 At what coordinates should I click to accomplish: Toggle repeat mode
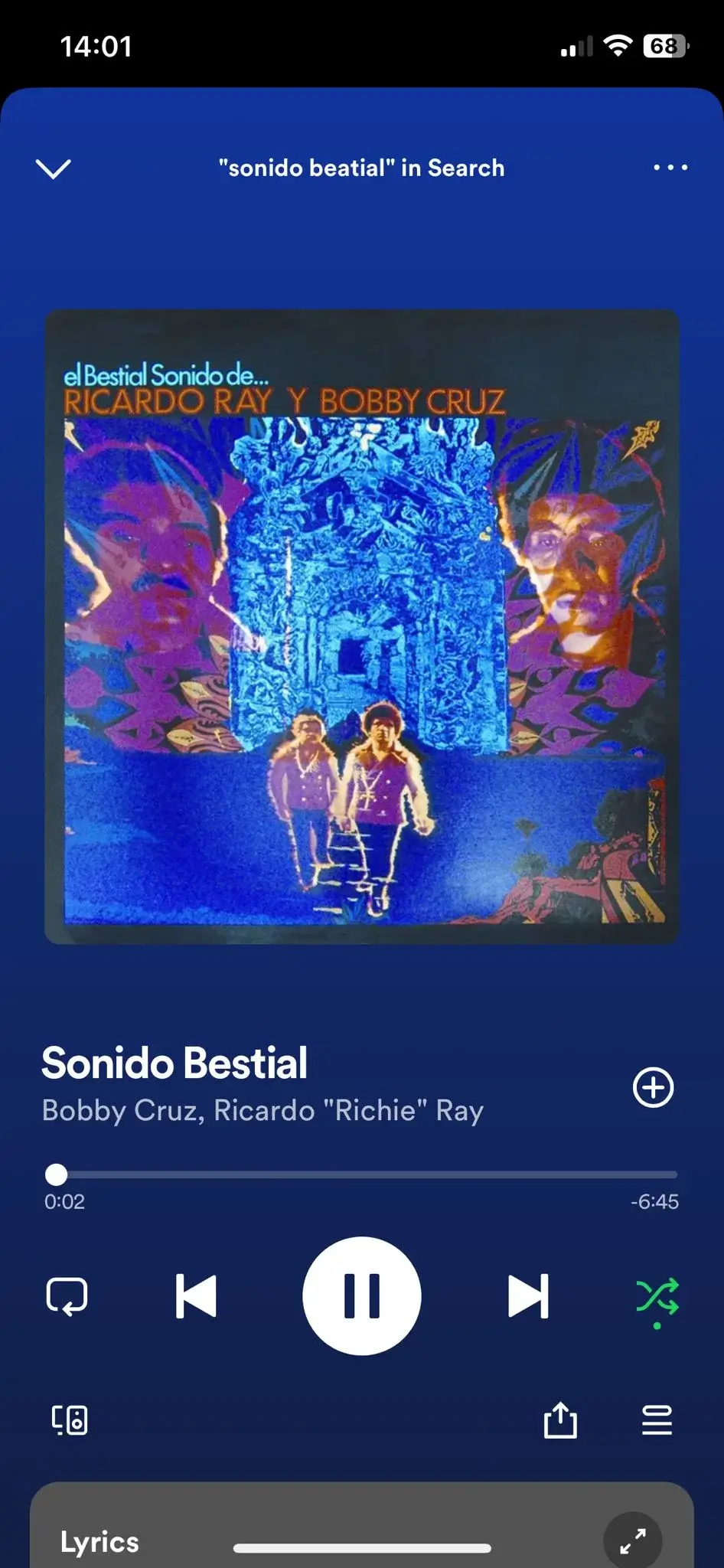pyautogui.click(x=67, y=1296)
